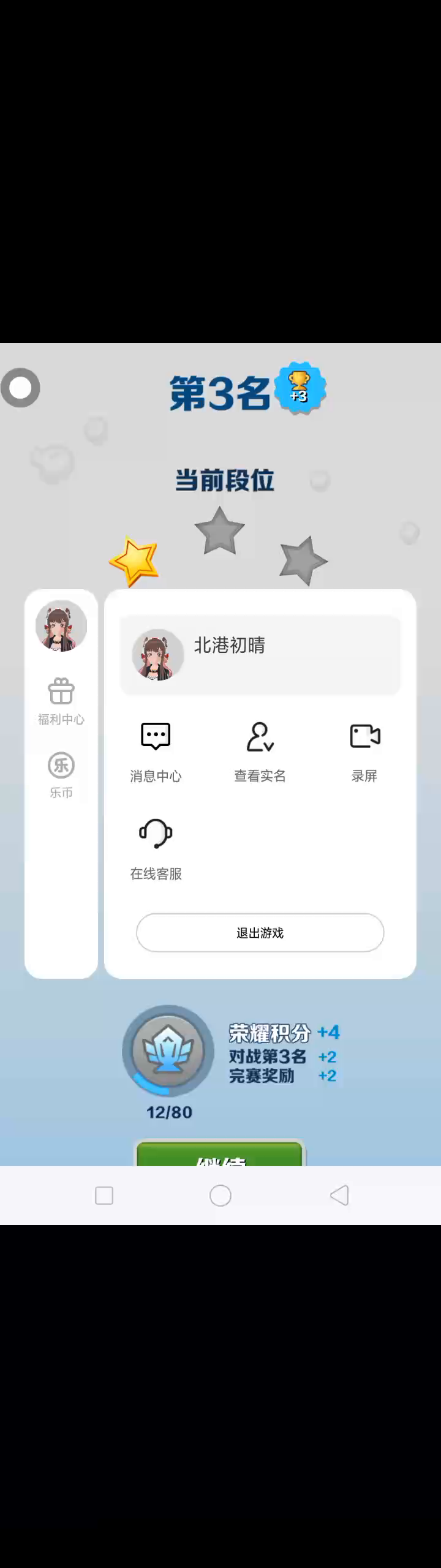Contact 在线客服 online support
This screenshot has width=441, height=1568.
pyautogui.click(x=156, y=848)
